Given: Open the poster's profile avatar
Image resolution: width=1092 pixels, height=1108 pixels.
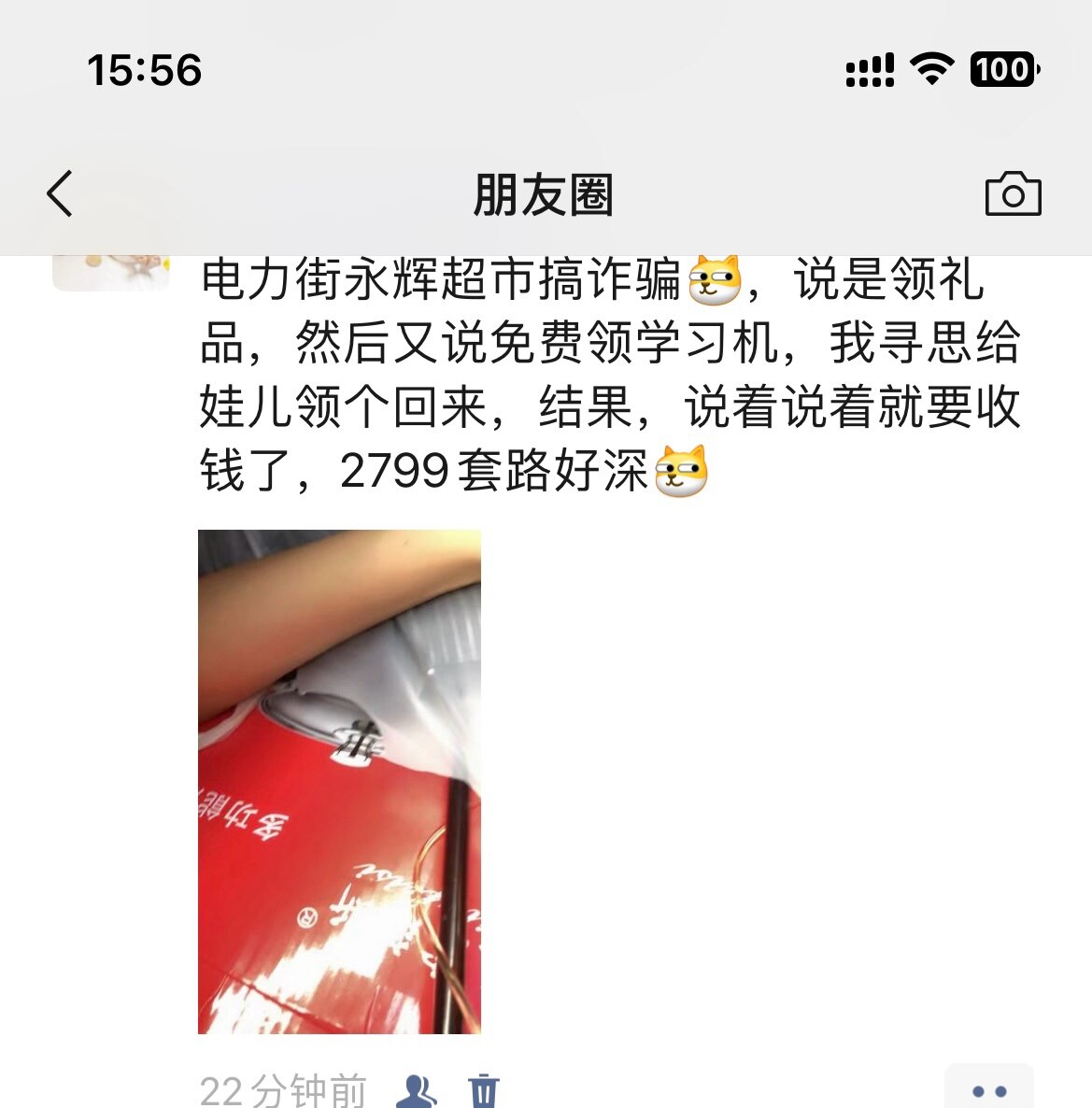Looking at the screenshot, I should click(110, 271).
